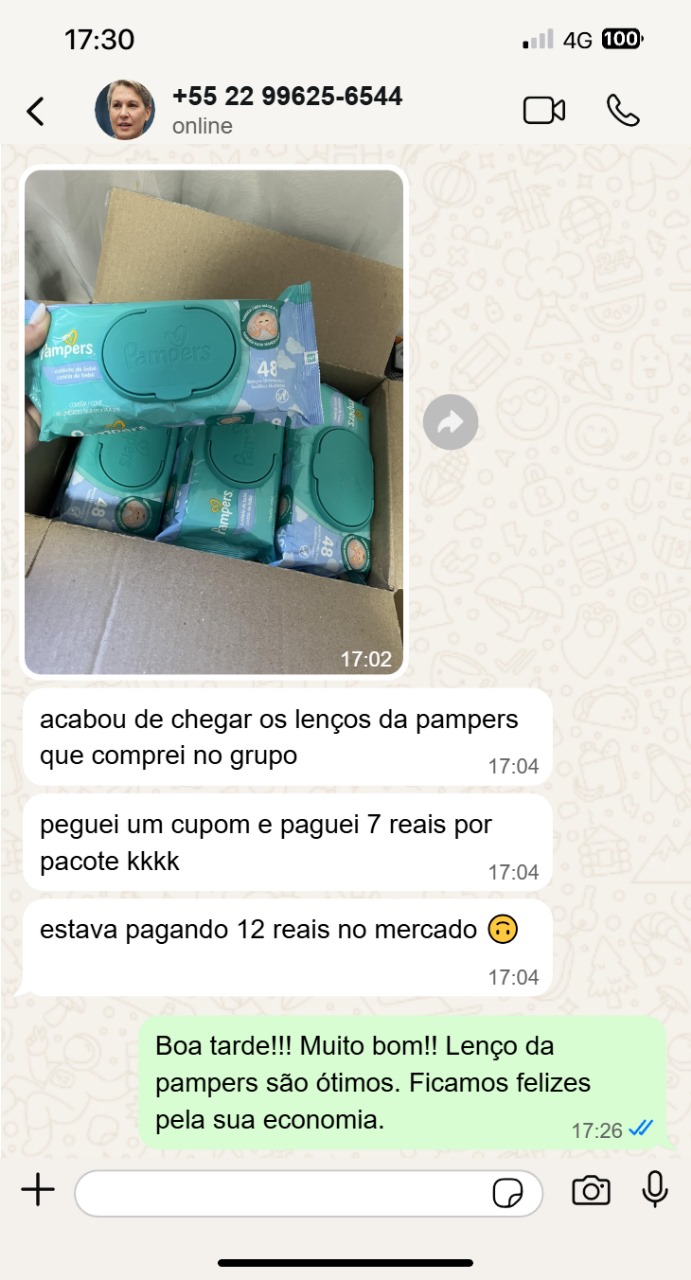Start a video call
The height and width of the screenshot is (1280, 691).
click(544, 111)
